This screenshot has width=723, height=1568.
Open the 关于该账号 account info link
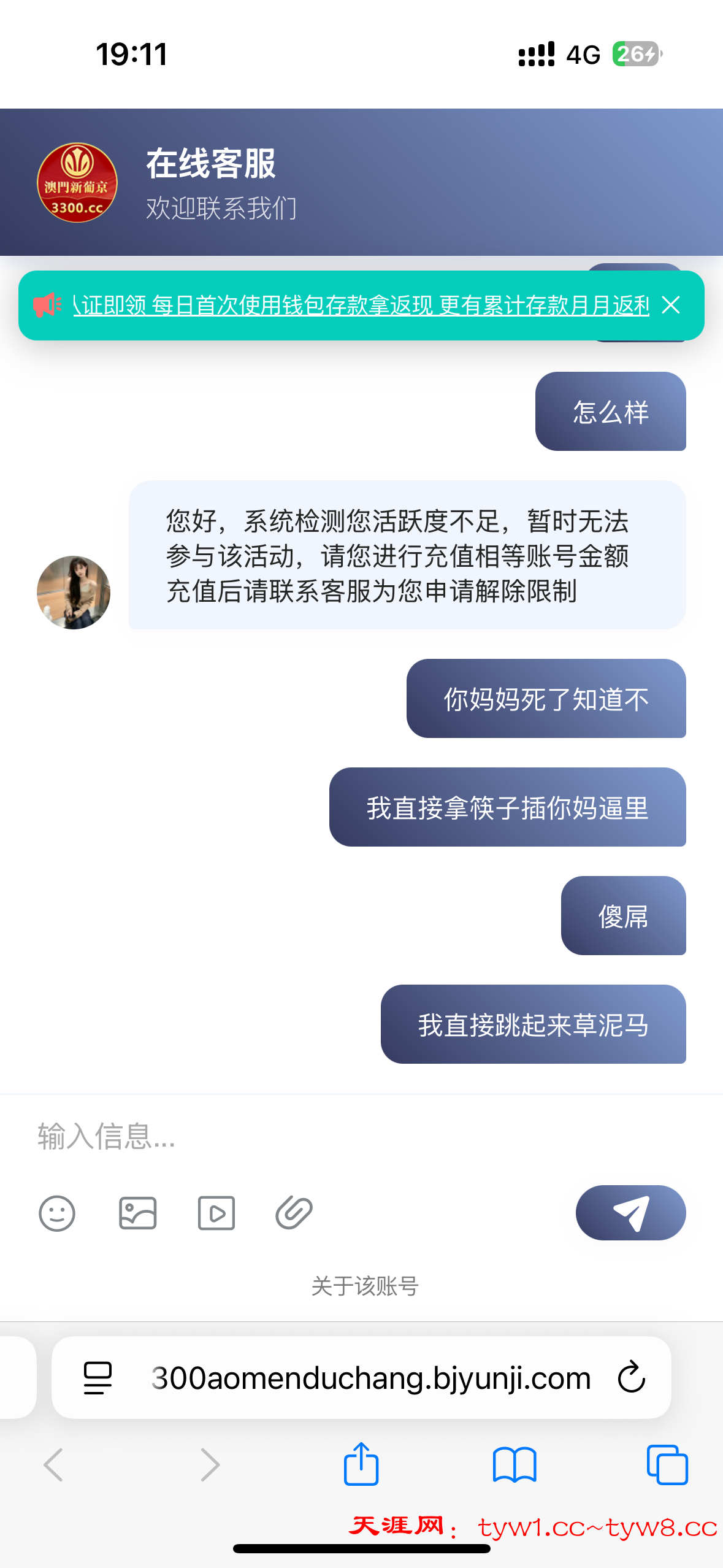[364, 1286]
